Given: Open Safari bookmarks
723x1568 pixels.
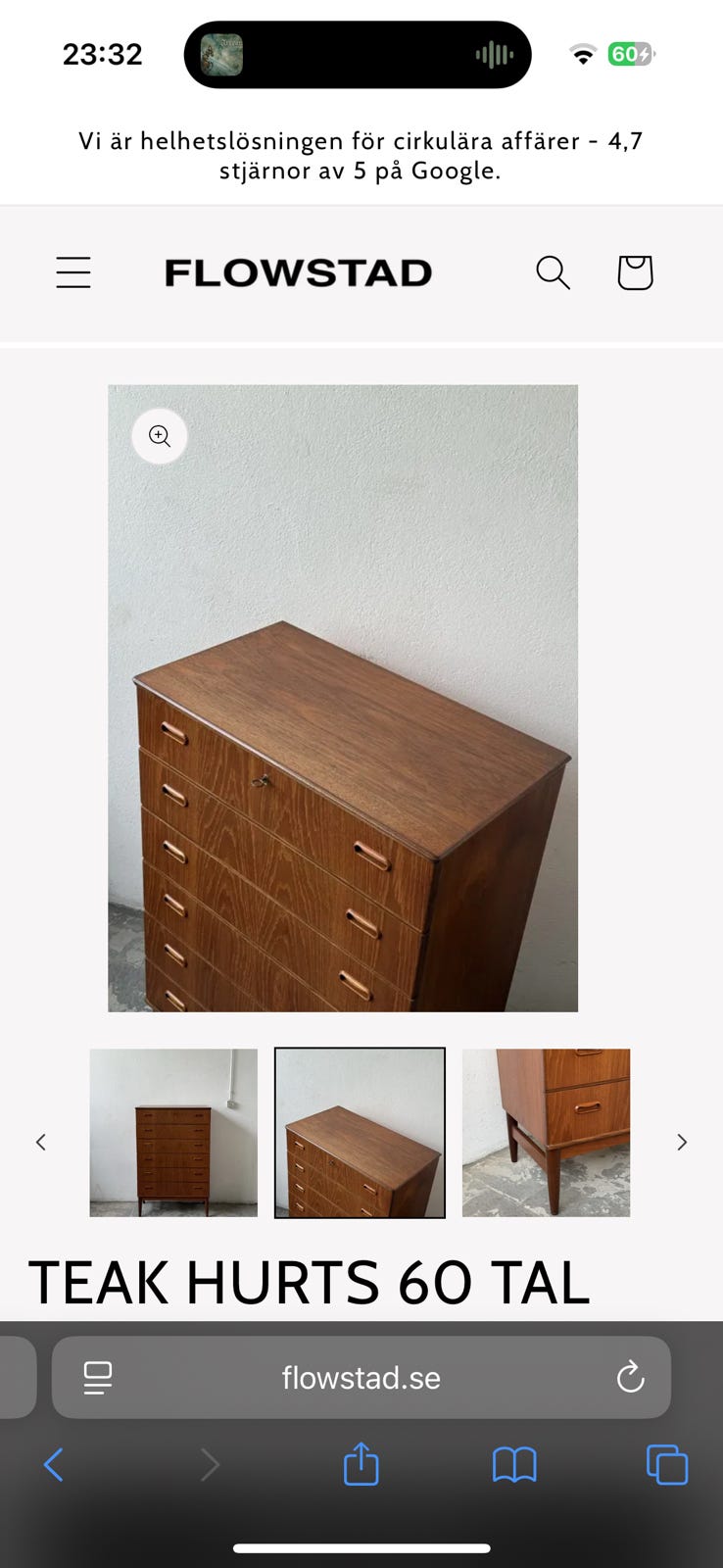Looking at the screenshot, I should coord(514,1464).
